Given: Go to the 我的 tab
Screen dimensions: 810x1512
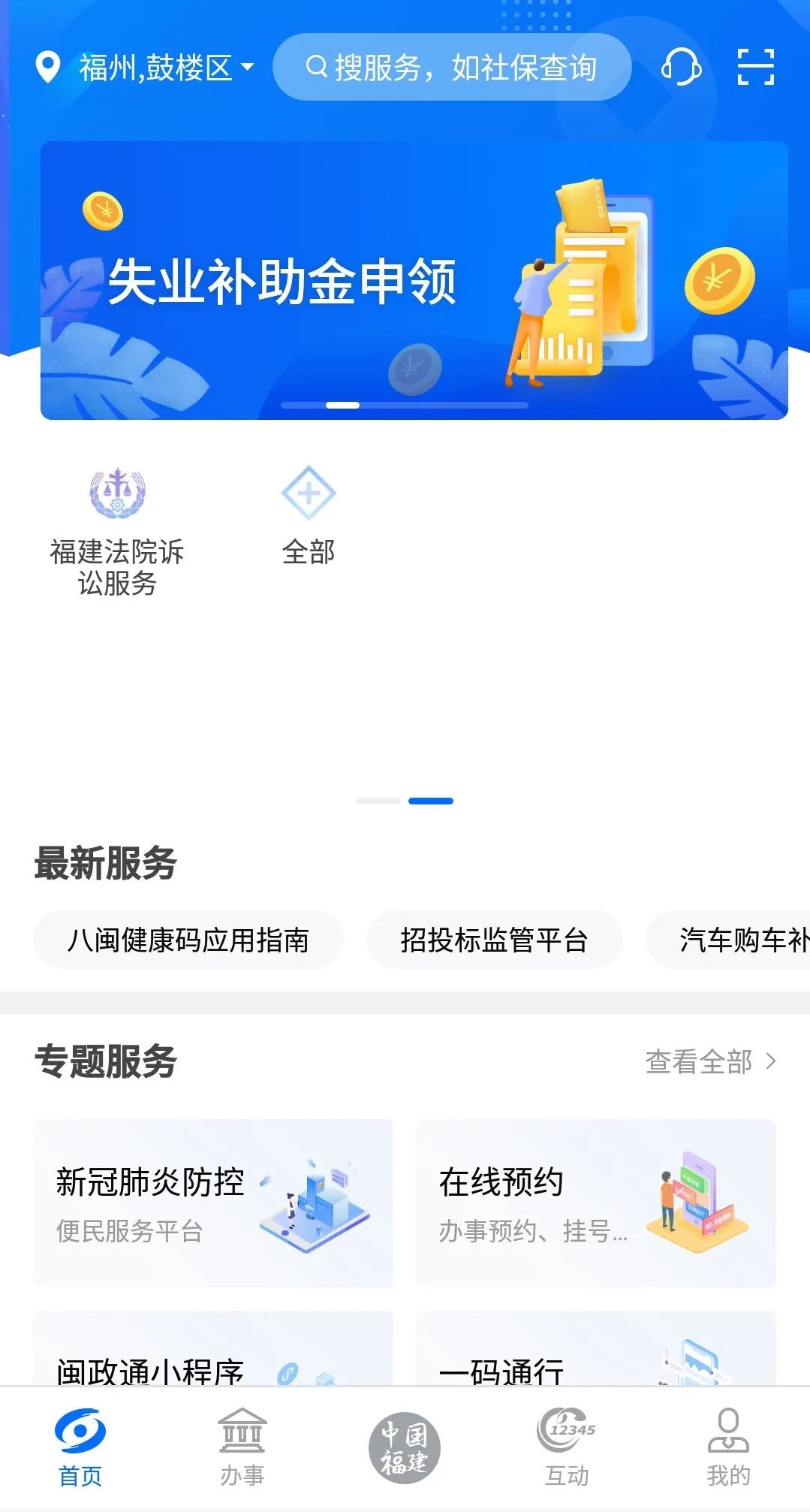Looking at the screenshot, I should [728, 1447].
